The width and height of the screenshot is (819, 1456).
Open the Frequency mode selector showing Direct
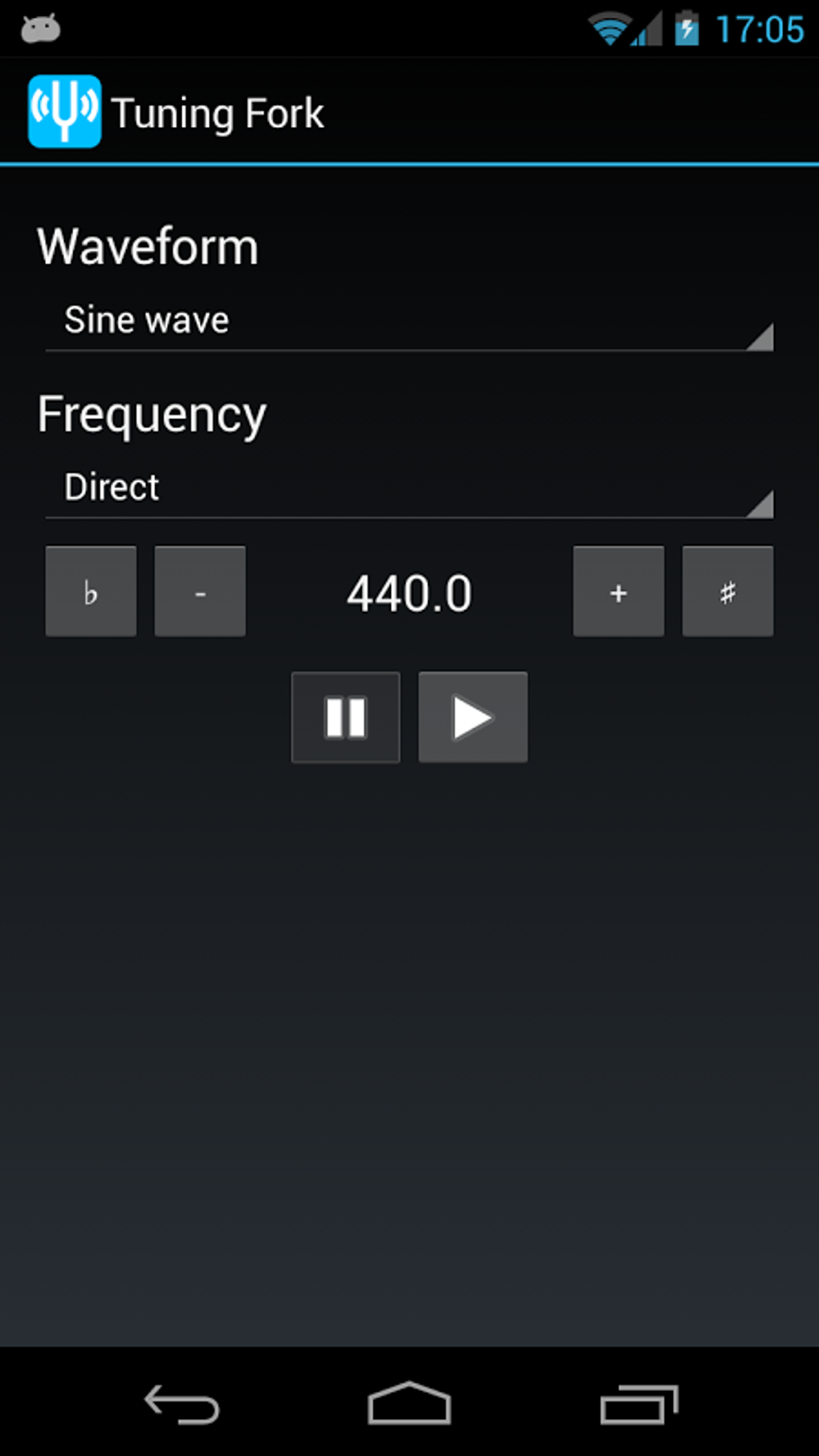[409, 488]
